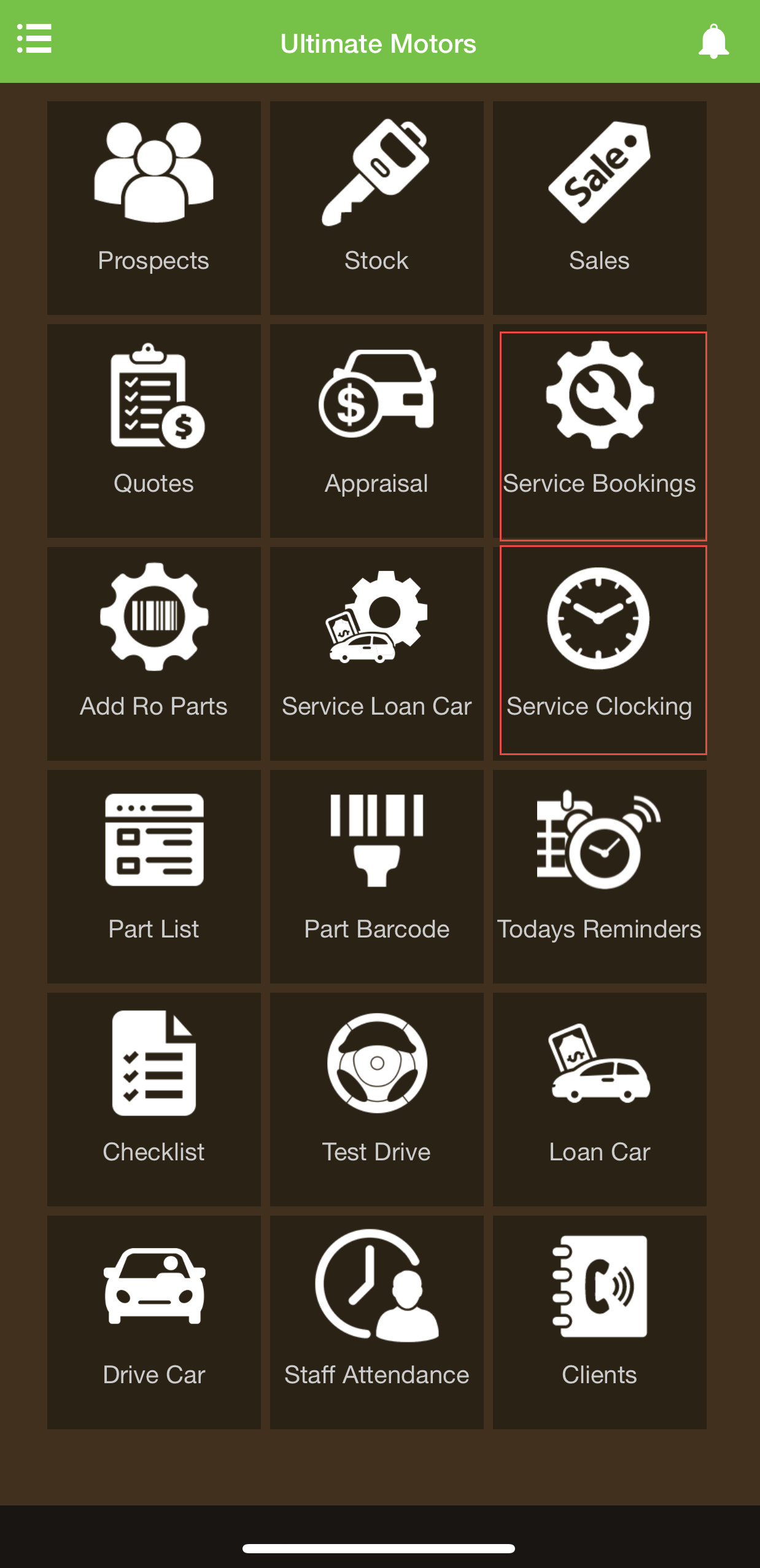
Task: Select Test Drive
Action: point(376,1099)
